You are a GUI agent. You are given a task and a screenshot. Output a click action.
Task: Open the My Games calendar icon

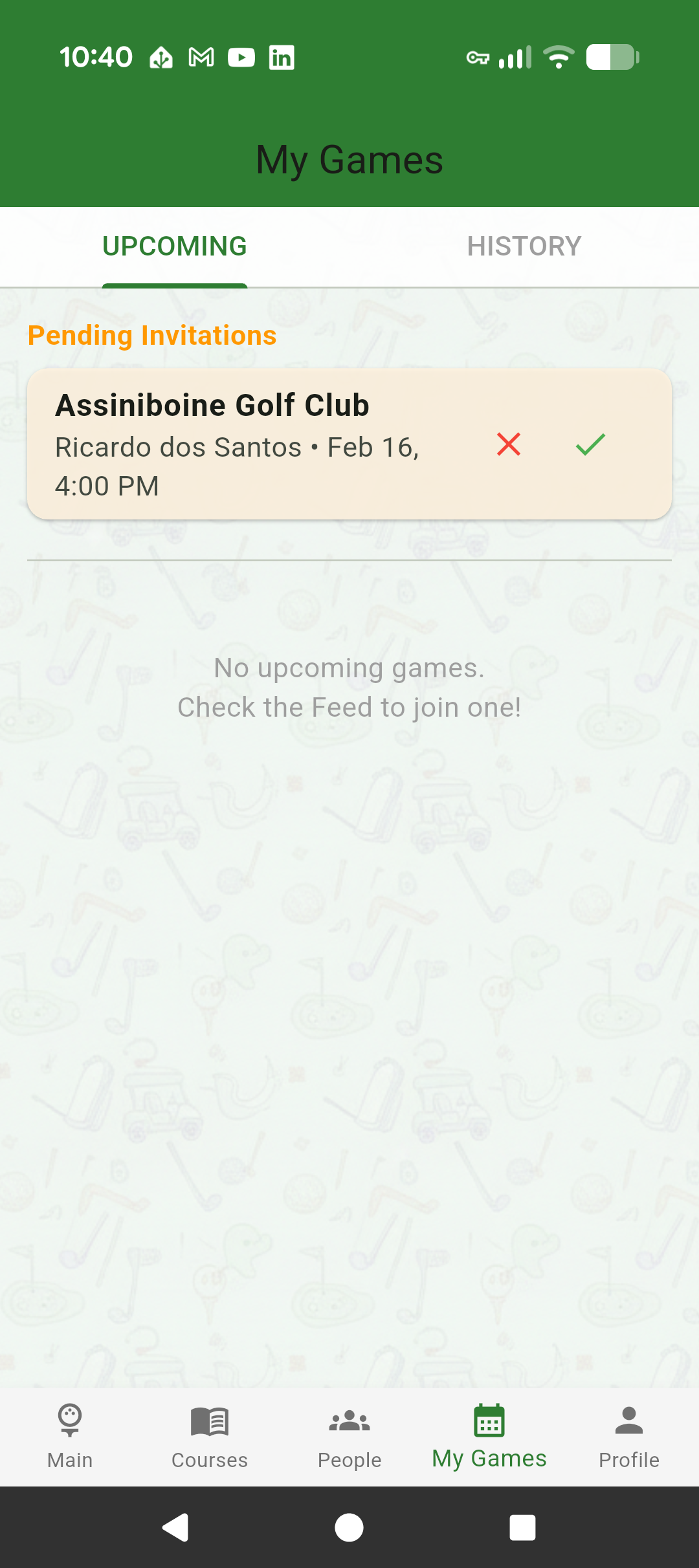pos(489,1423)
